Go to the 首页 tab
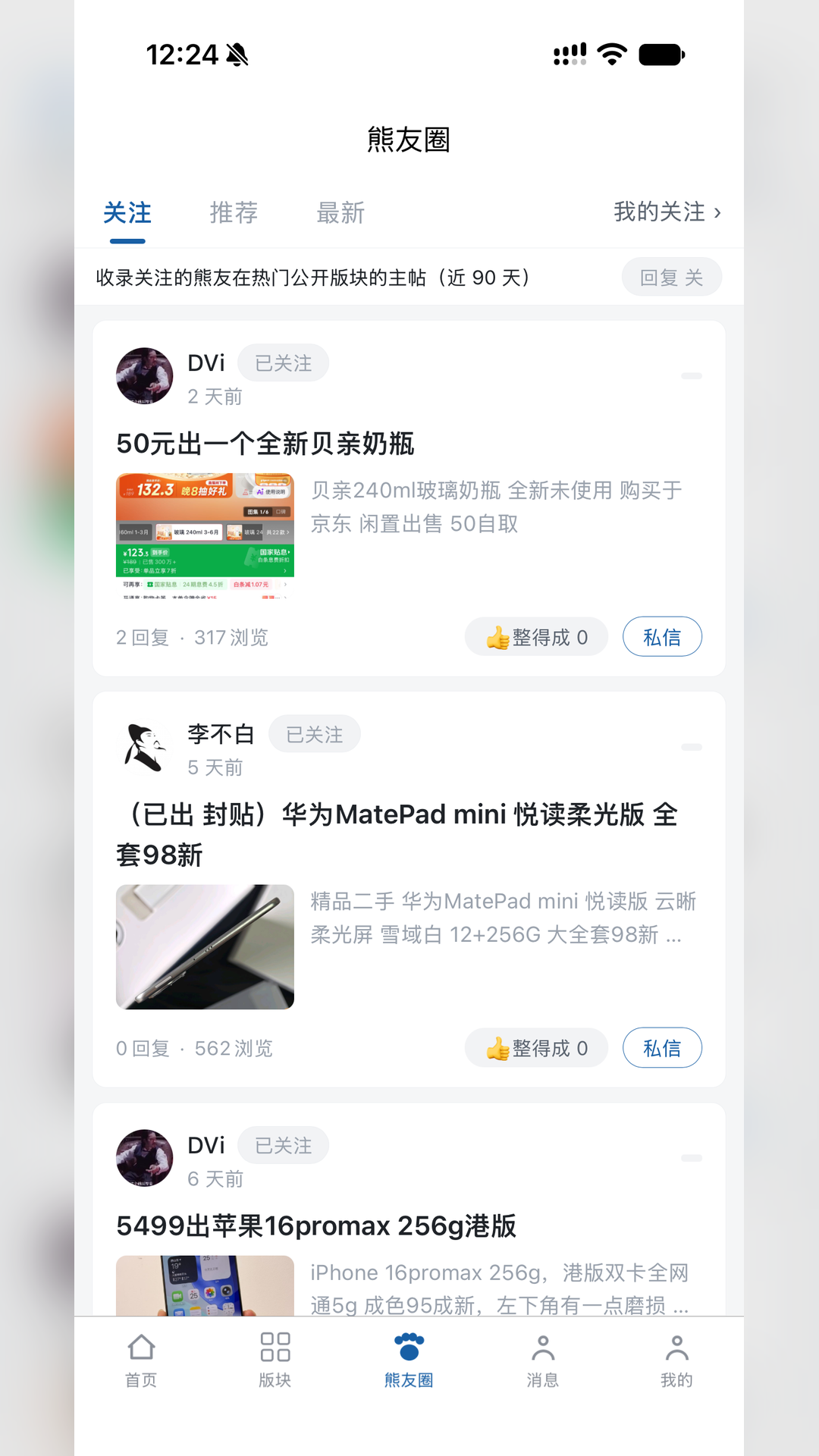The height and width of the screenshot is (1456, 819). click(x=141, y=1360)
